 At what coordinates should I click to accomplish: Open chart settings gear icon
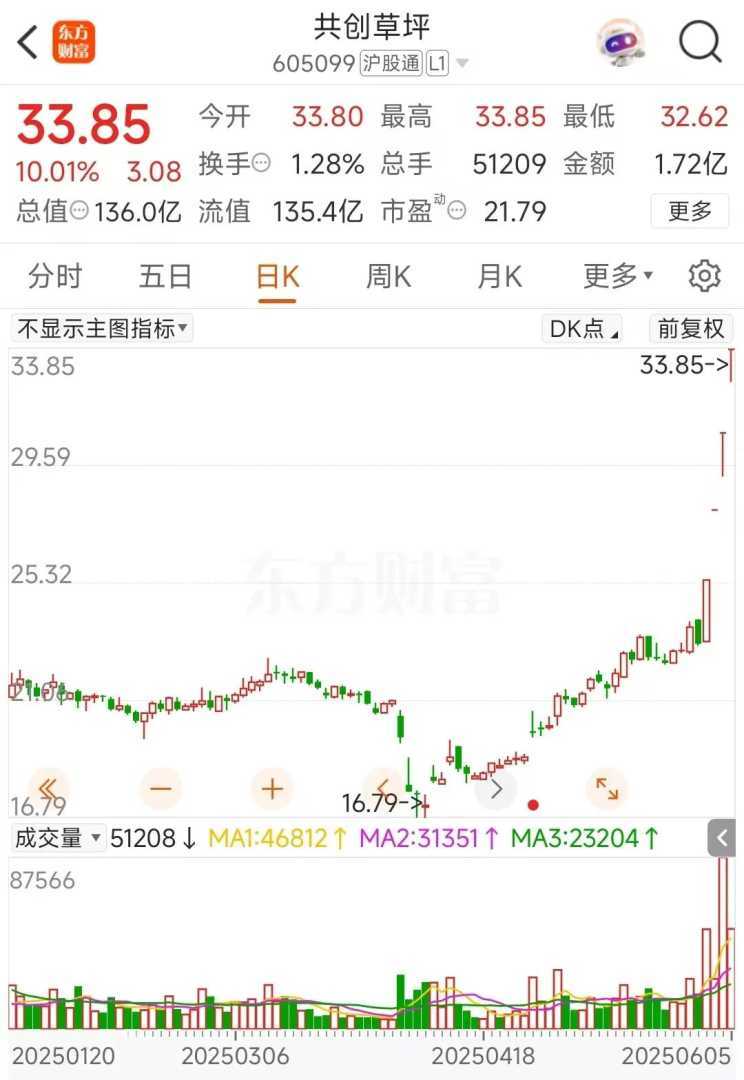pyautogui.click(x=704, y=276)
